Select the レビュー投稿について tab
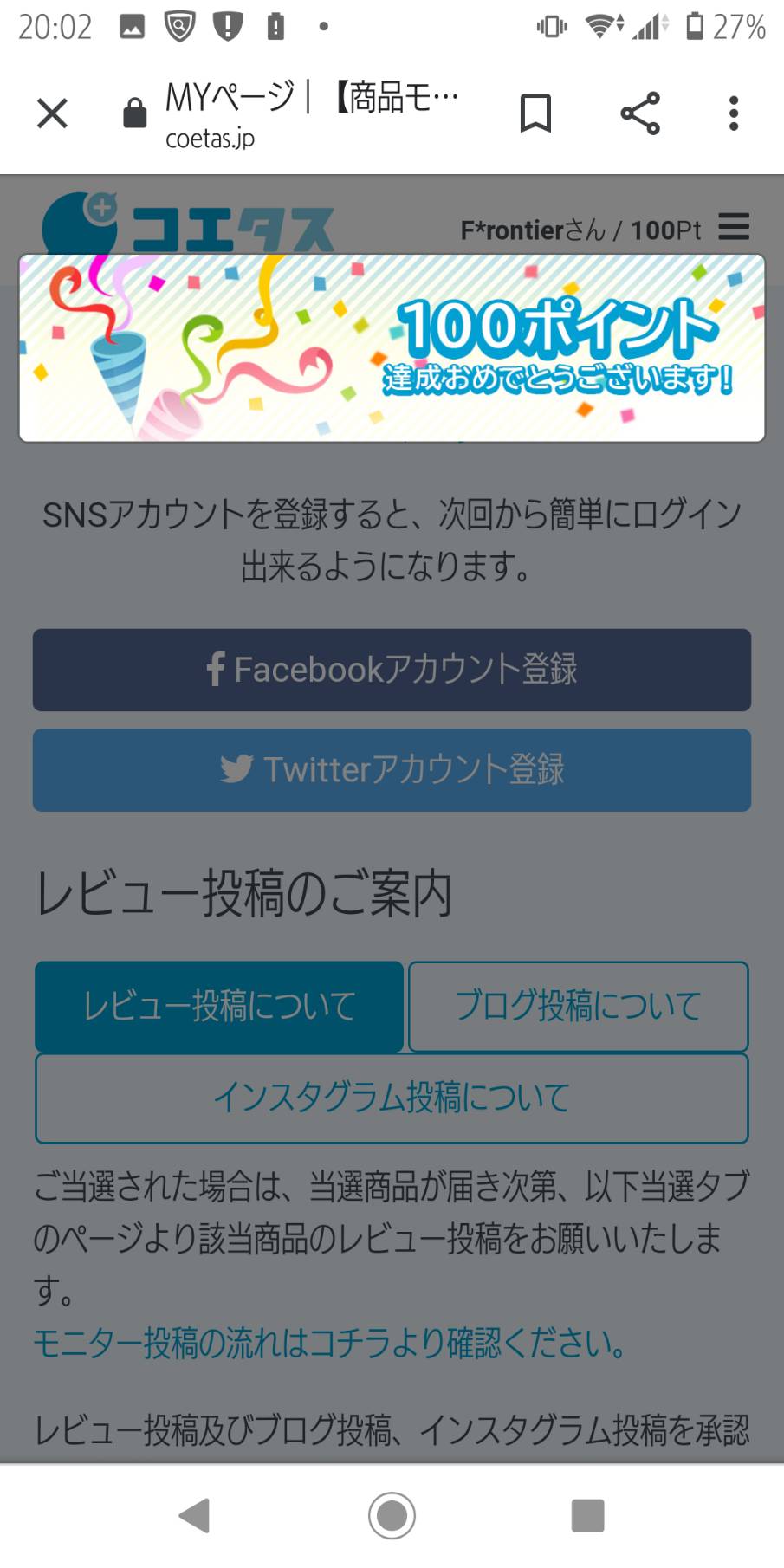The image size is (784, 1568). 219,1006
